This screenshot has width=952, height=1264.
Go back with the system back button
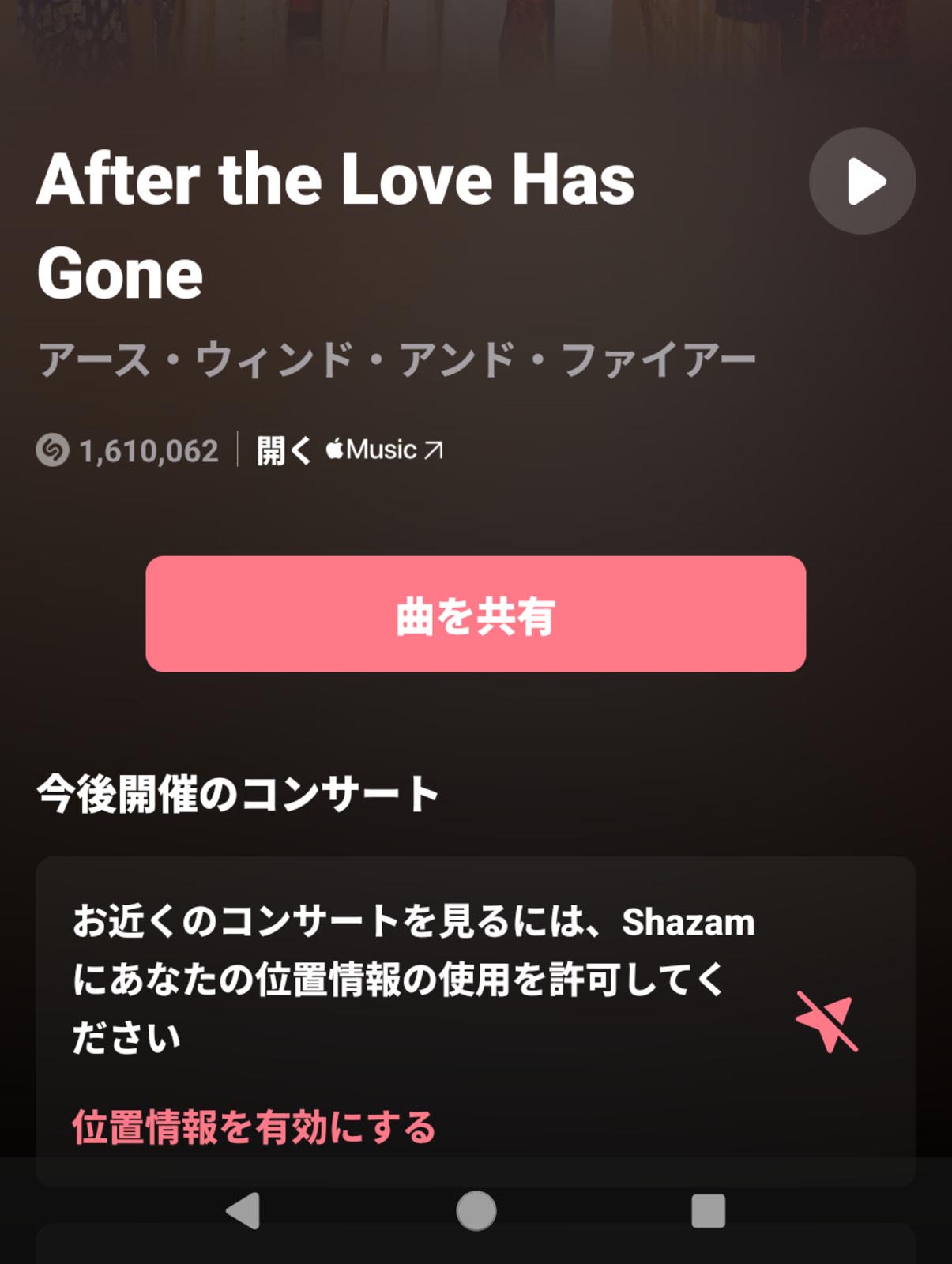[x=243, y=1211]
